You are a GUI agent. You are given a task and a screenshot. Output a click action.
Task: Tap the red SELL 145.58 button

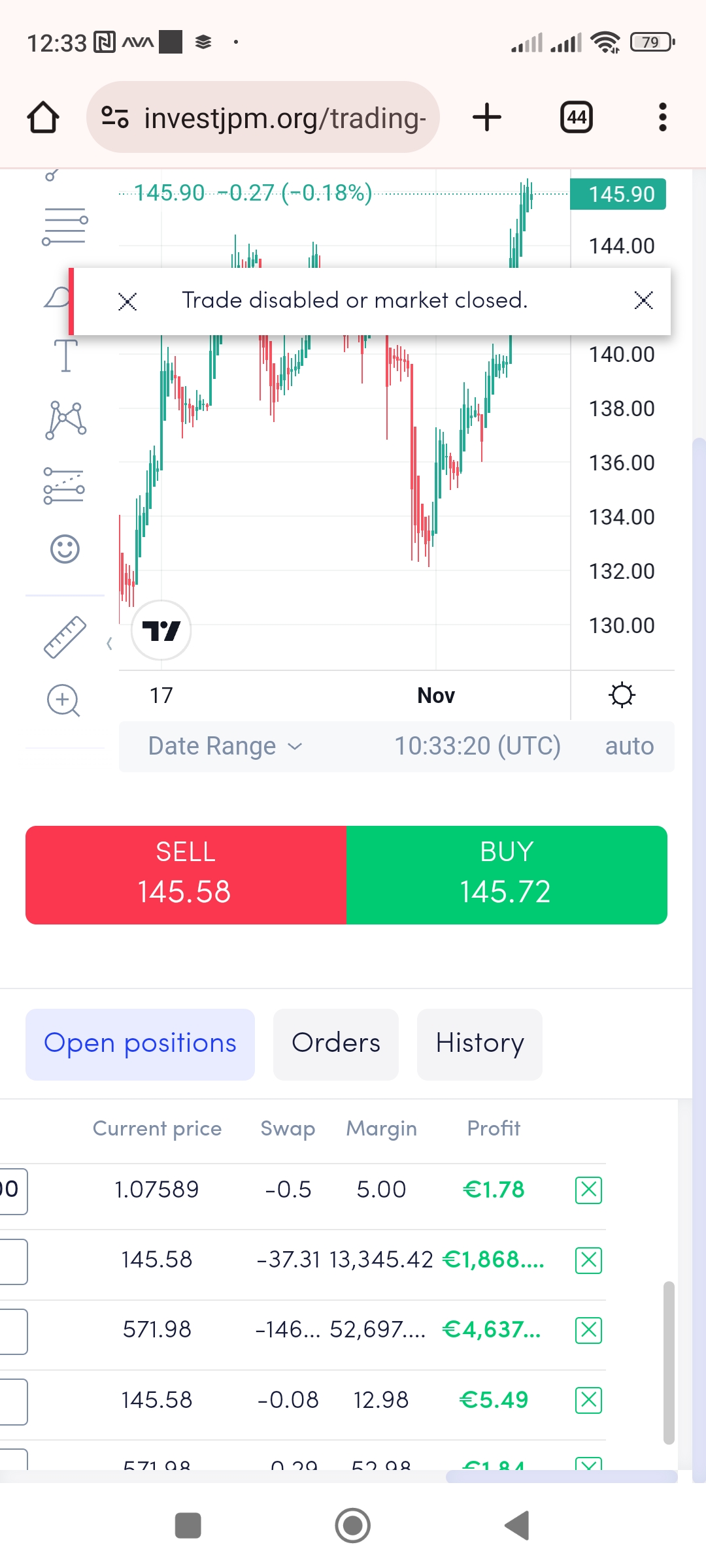186,875
